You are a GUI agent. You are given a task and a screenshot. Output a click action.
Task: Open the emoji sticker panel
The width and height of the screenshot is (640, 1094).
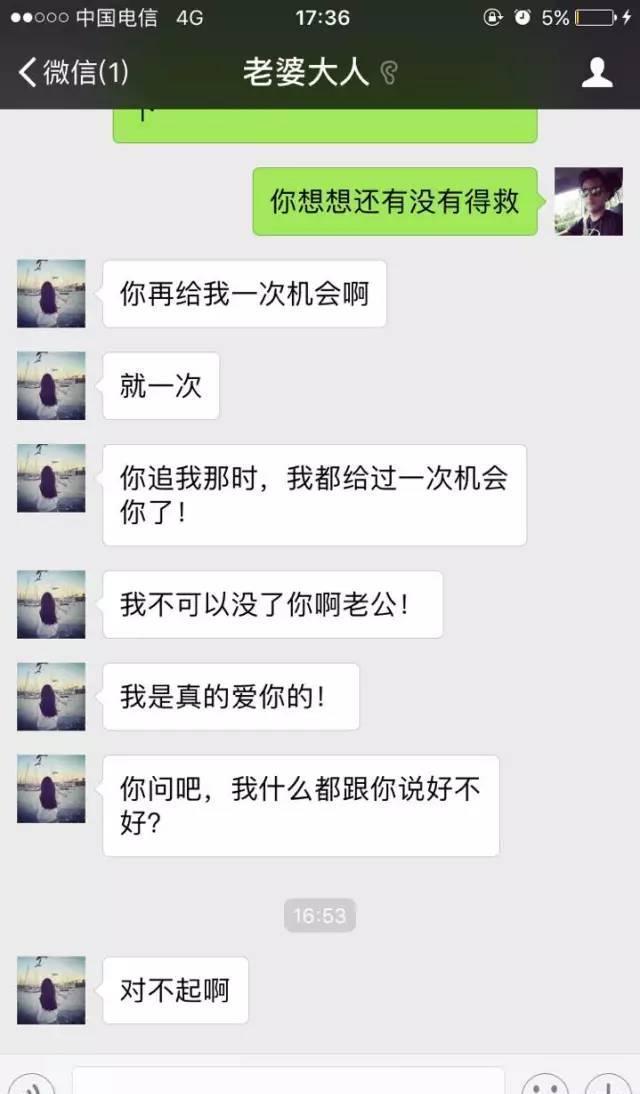546,1086
